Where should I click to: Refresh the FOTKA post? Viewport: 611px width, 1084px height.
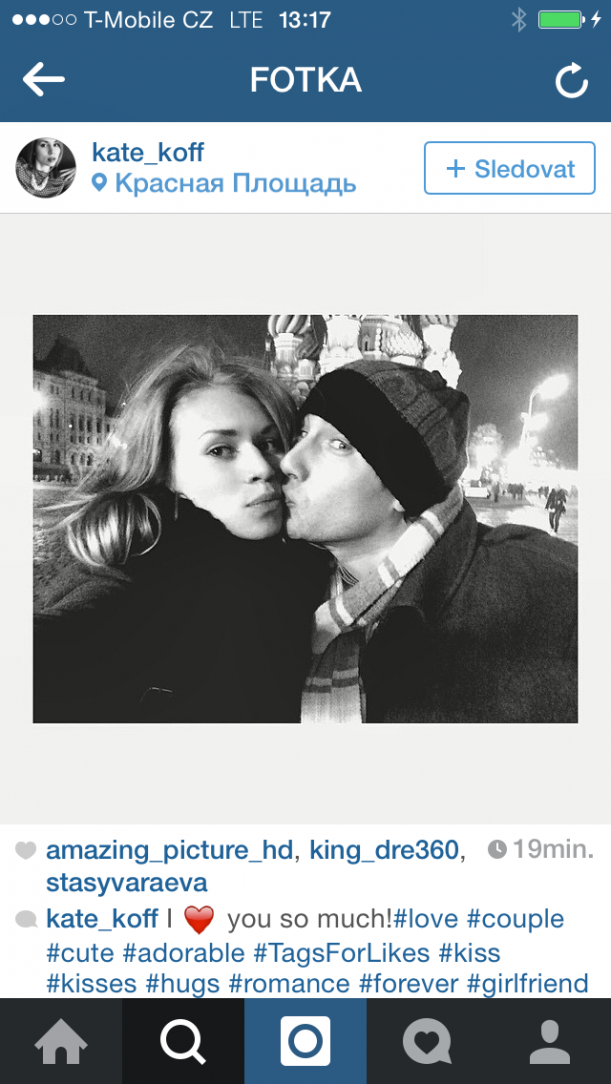pos(572,81)
